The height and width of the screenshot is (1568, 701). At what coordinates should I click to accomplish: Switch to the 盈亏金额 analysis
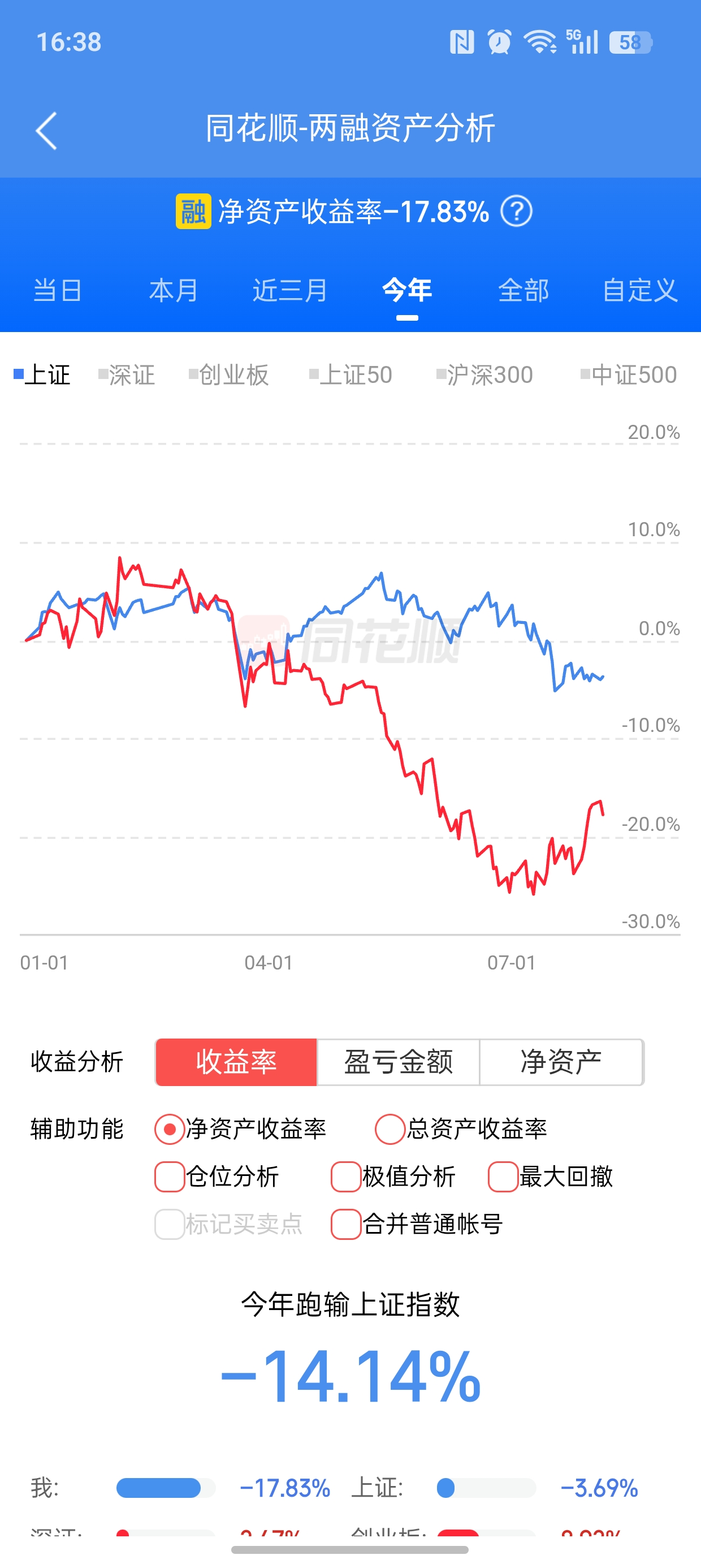[x=399, y=1062]
